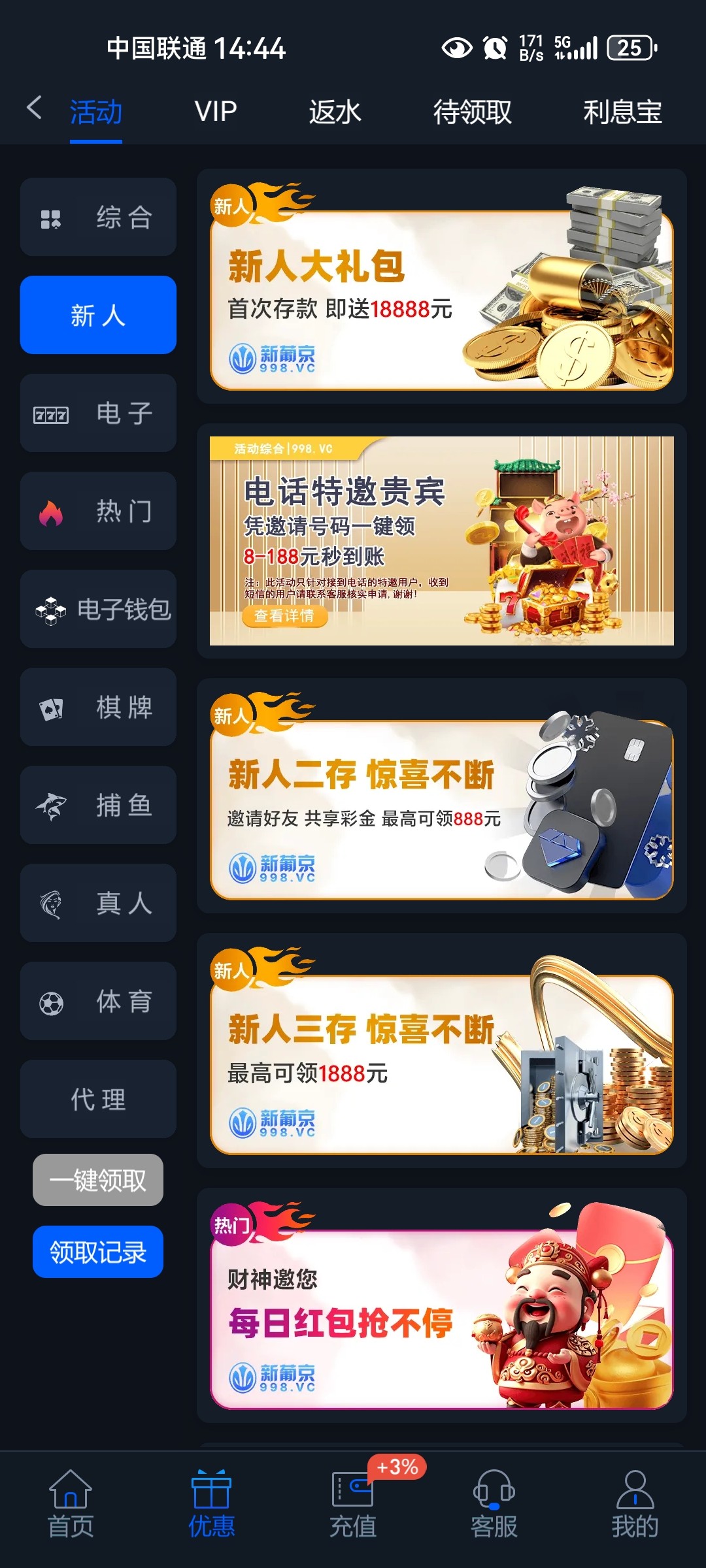Open the 电话特邀贵宾 promotion banner

(441, 541)
